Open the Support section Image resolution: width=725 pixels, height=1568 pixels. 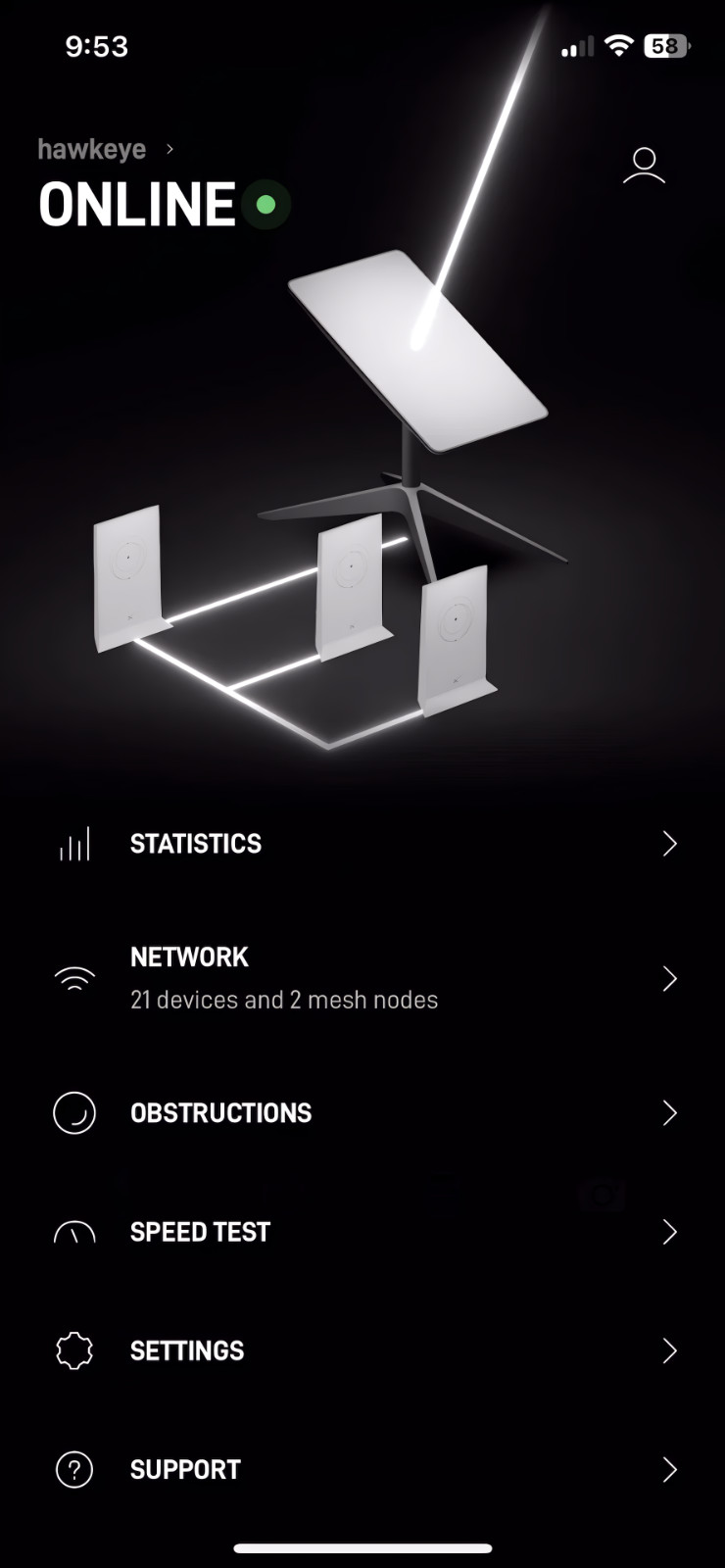point(362,1469)
